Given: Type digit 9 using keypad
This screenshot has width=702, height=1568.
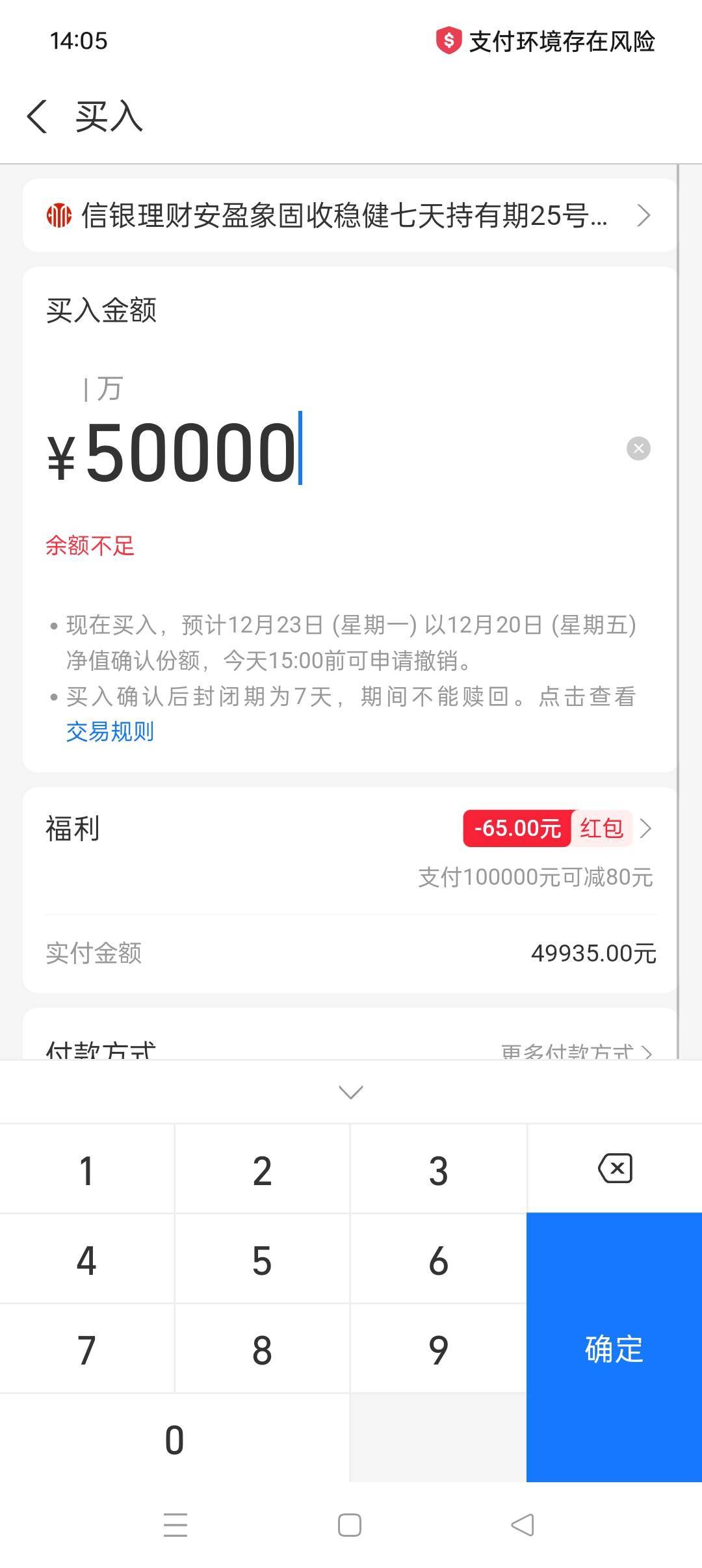Looking at the screenshot, I should (x=438, y=1350).
